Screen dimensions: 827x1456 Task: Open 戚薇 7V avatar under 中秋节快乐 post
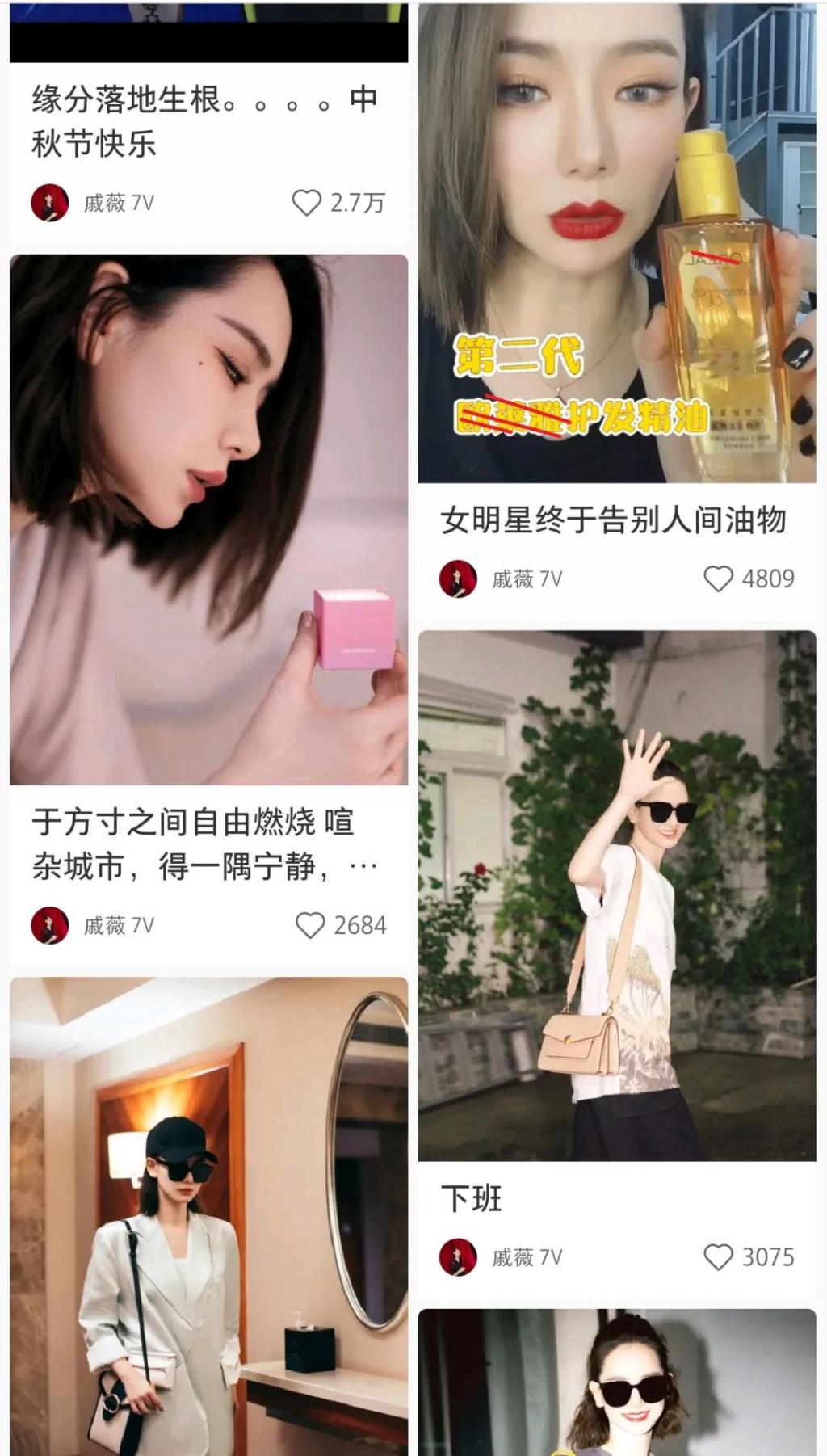tap(50, 203)
